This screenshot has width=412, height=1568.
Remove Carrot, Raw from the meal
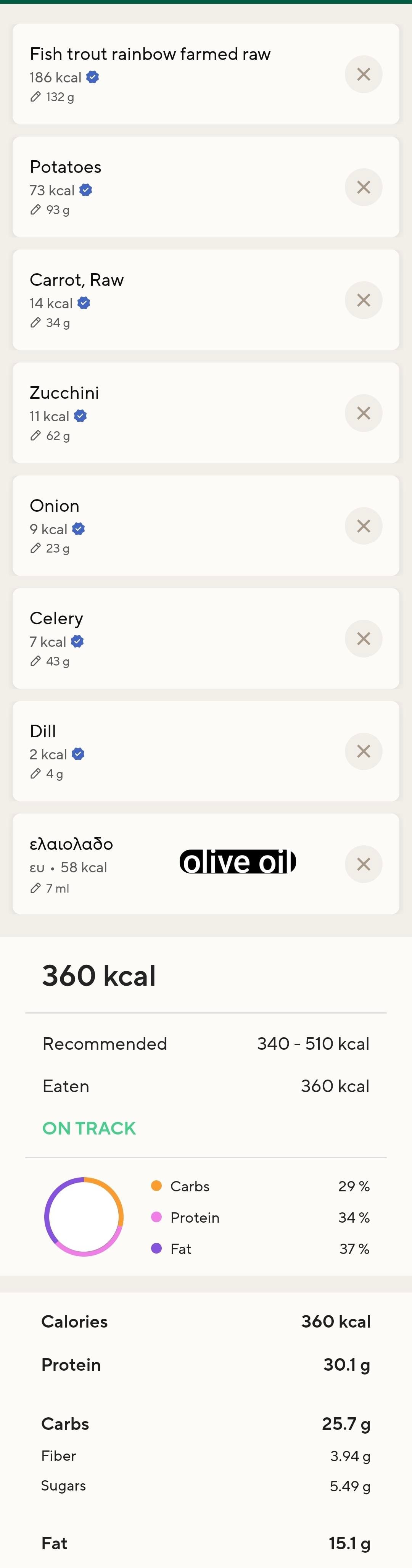[363, 300]
